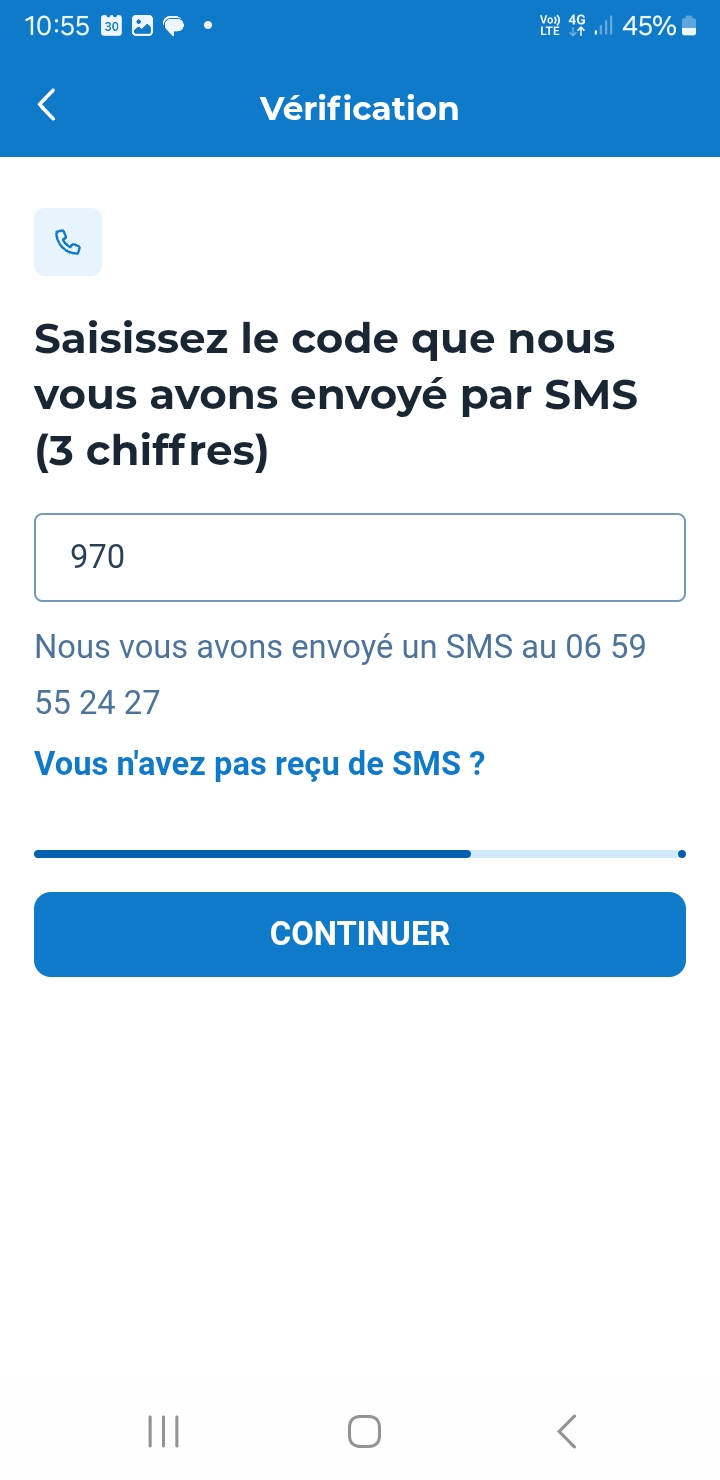Tap the Android back navigation arrow
Image resolution: width=720 pixels, height=1480 pixels.
565,1430
